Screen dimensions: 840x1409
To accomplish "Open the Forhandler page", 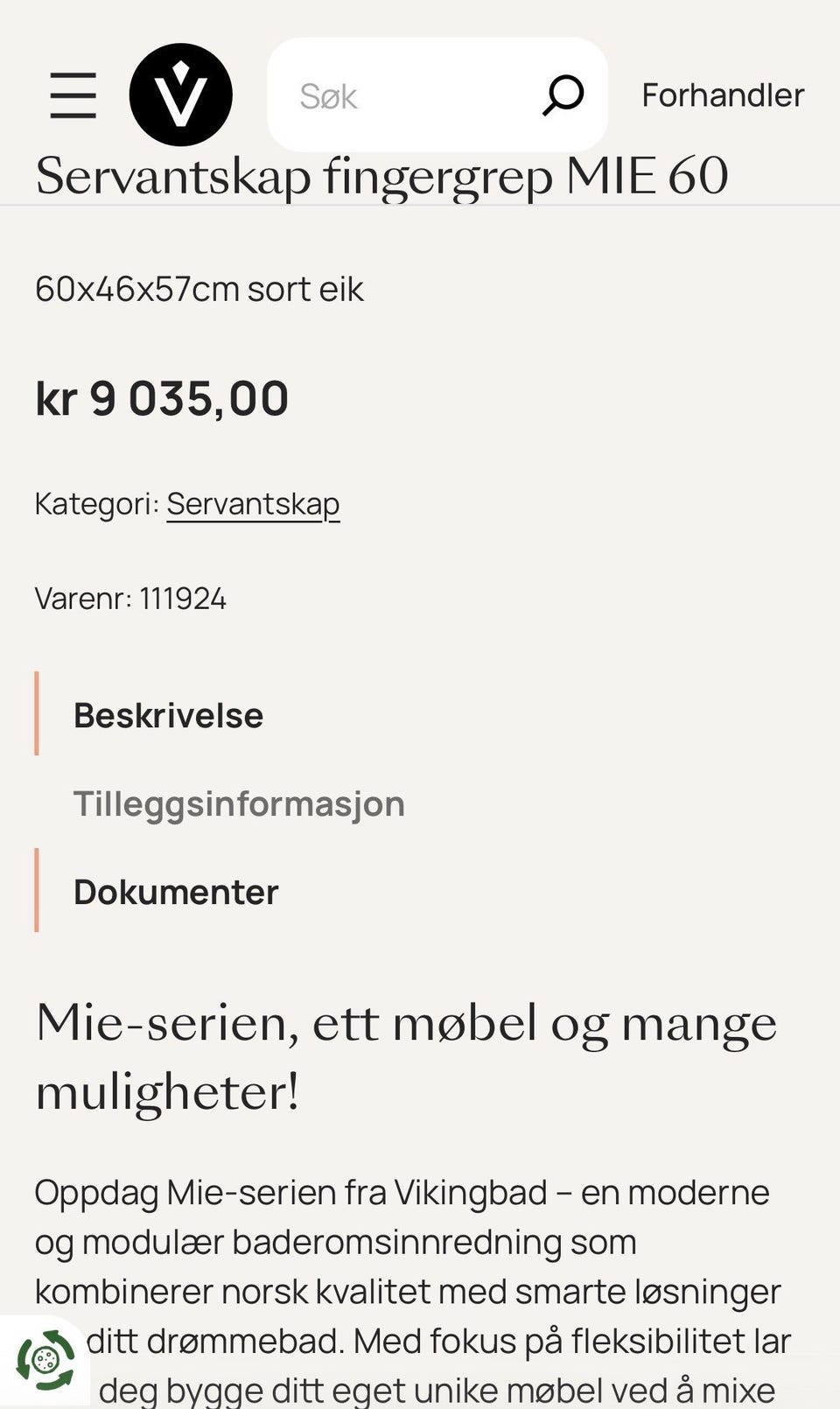I will click(x=724, y=95).
